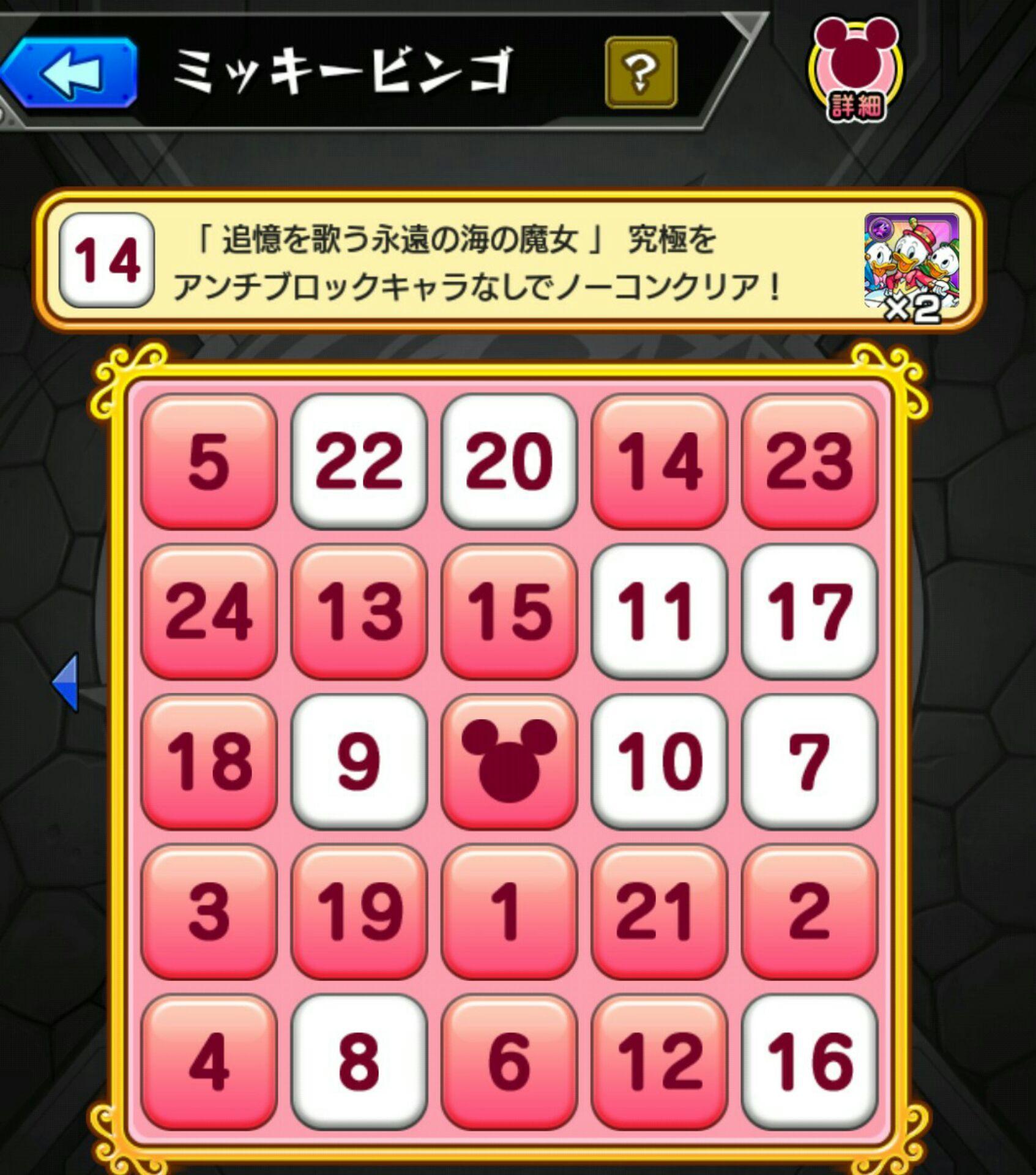Select bingo tile number 22

click(359, 461)
